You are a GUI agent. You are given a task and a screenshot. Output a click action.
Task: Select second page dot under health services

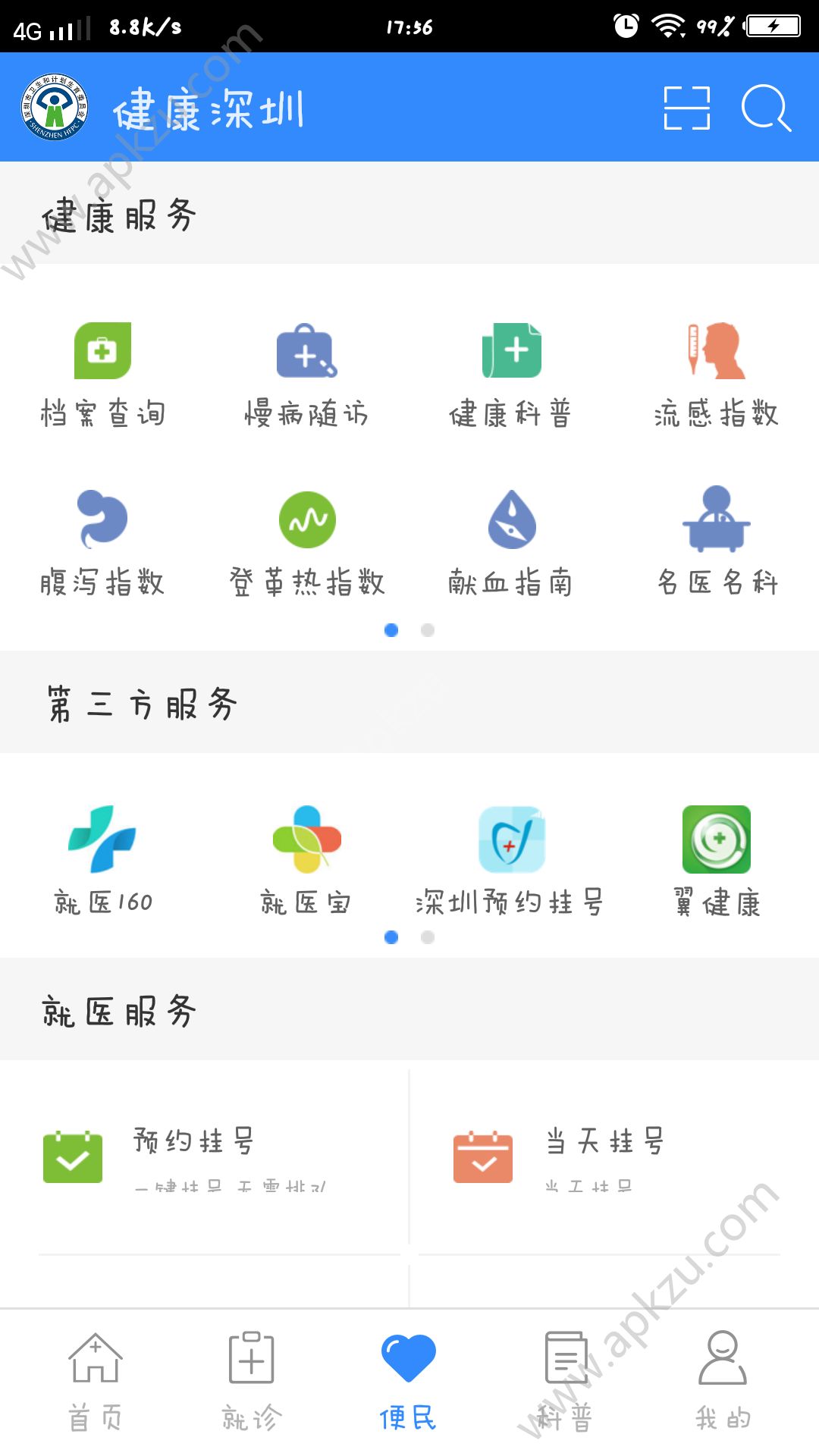pyautogui.click(x=428, y=630)
